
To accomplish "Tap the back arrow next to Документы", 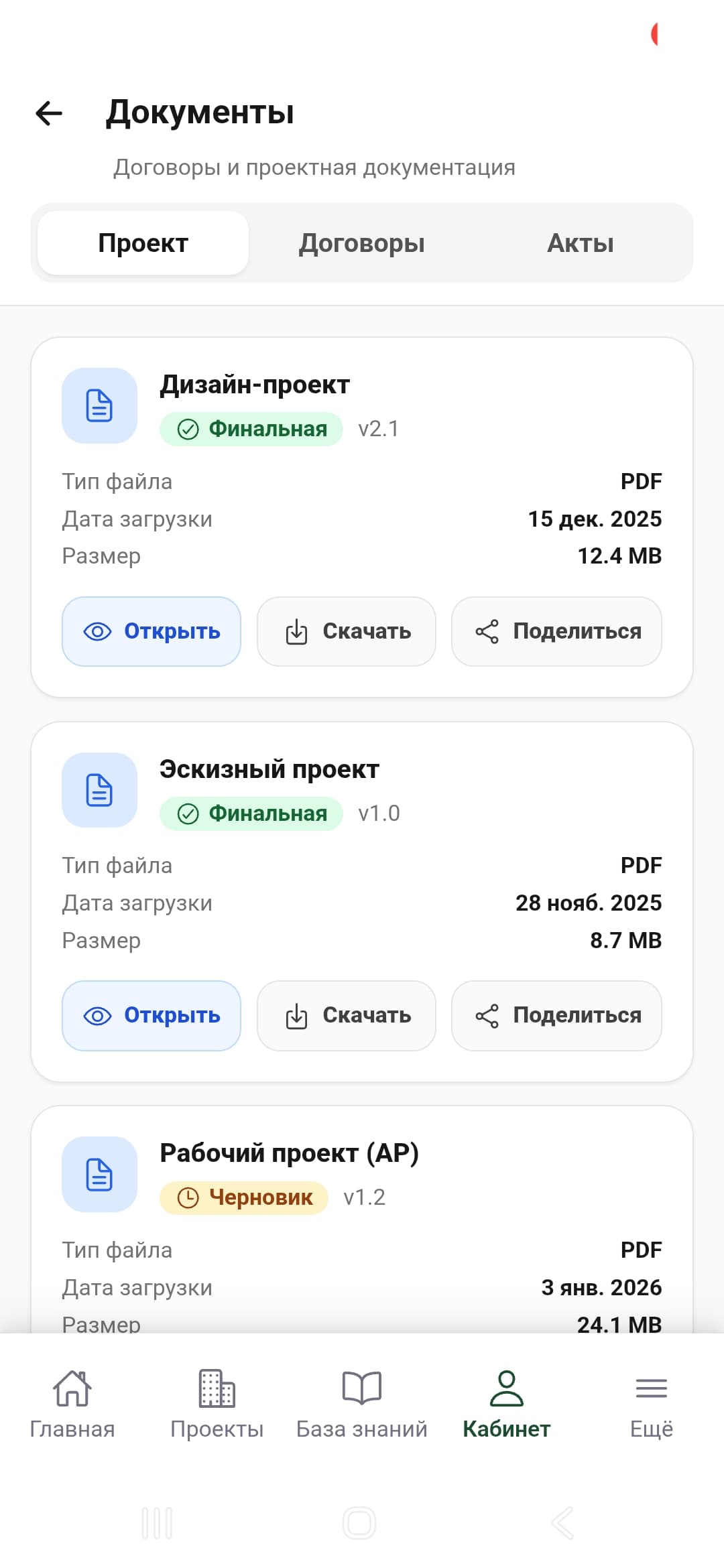I will 48,112.
